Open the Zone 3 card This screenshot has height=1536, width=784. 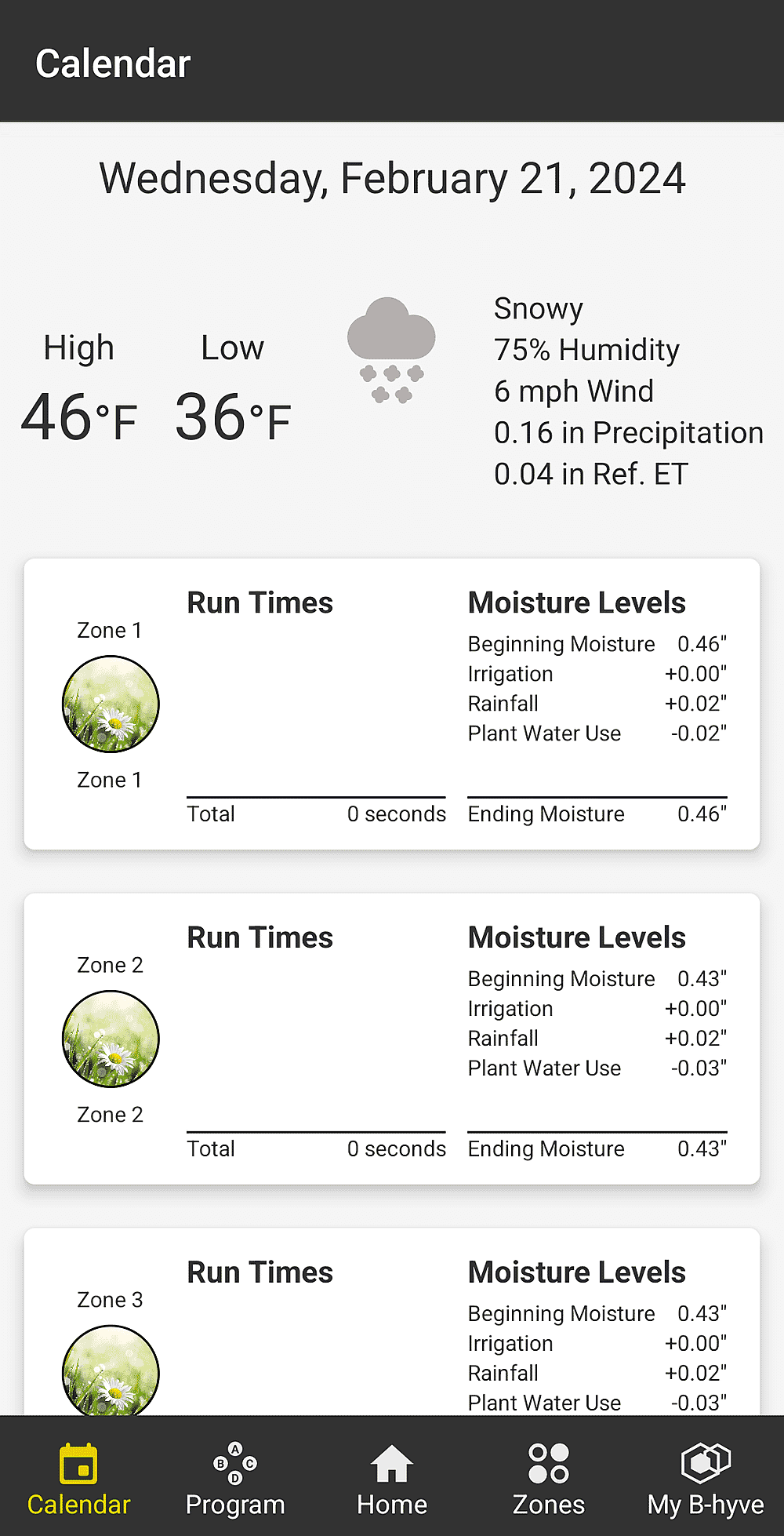(392, 1323)
